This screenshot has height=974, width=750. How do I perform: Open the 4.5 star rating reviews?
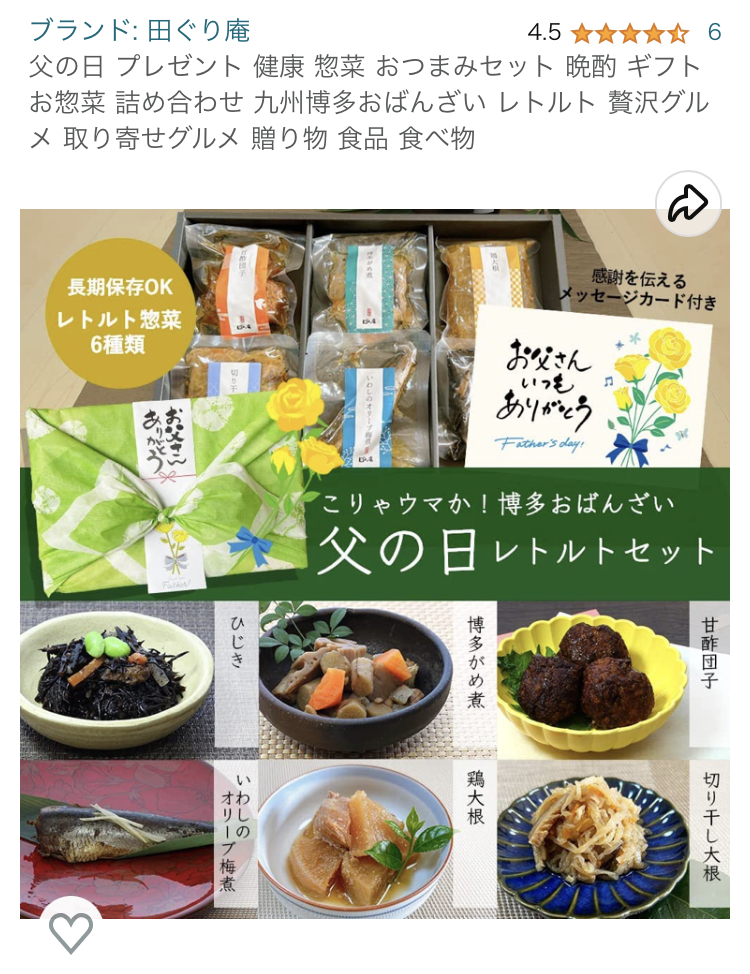pos(629,32)
